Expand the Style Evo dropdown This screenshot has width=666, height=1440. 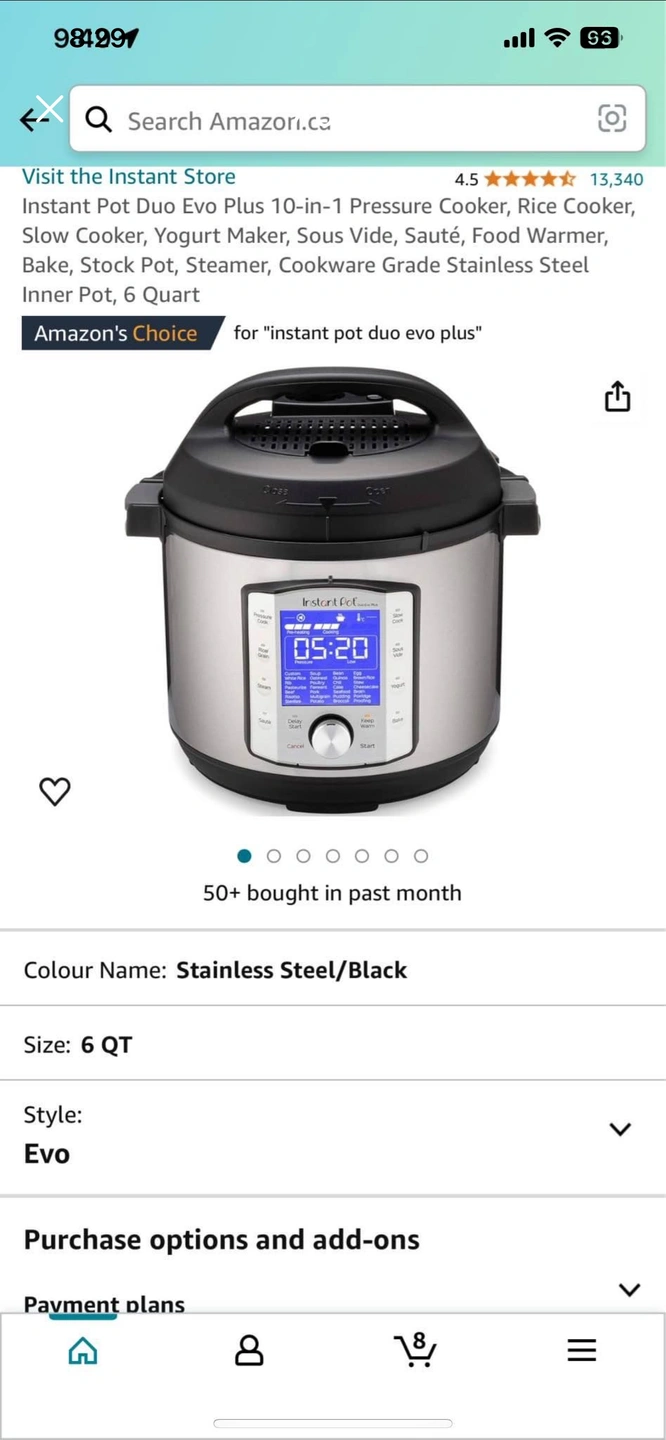[620, 1130]
